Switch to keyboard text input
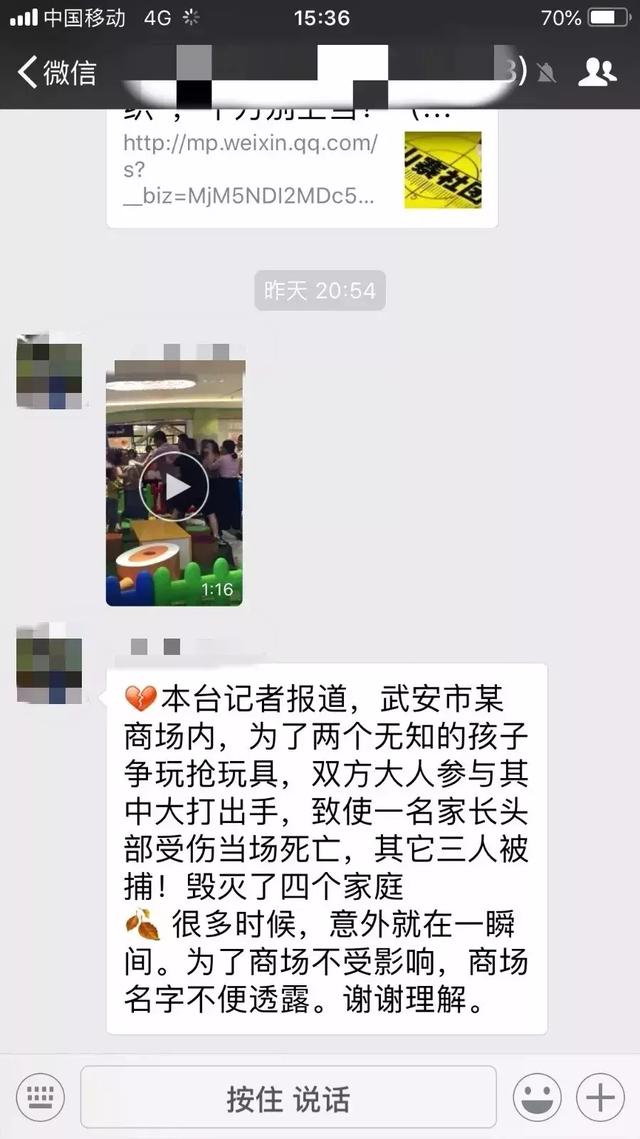 tap(40, 1099)
